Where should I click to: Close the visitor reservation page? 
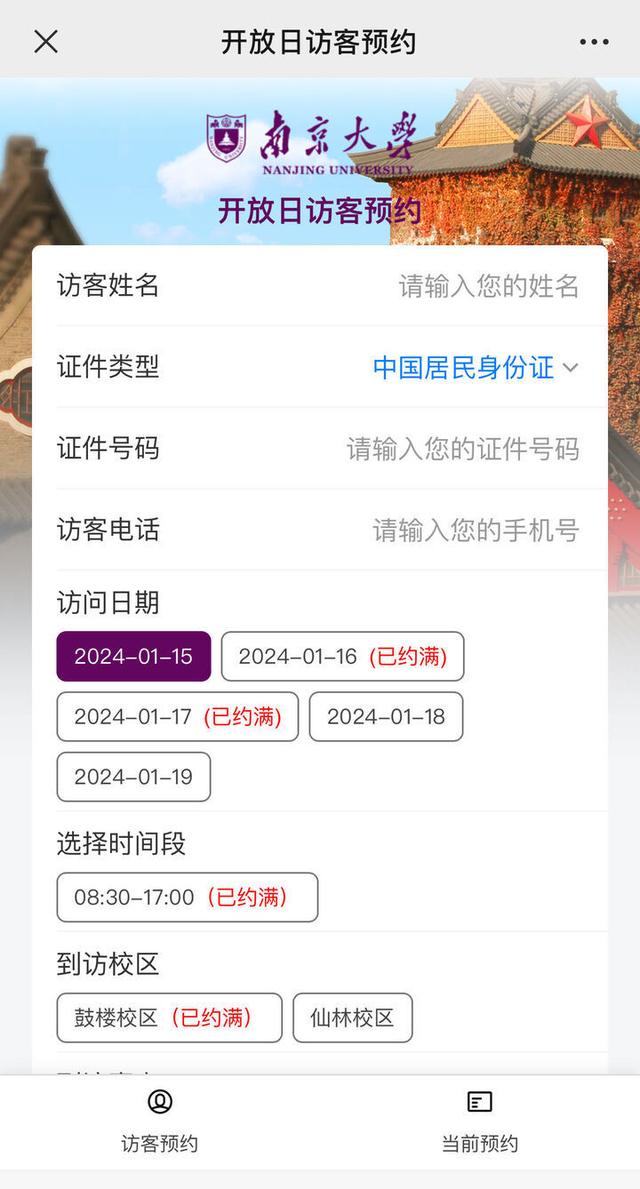(x=46, y=41)
